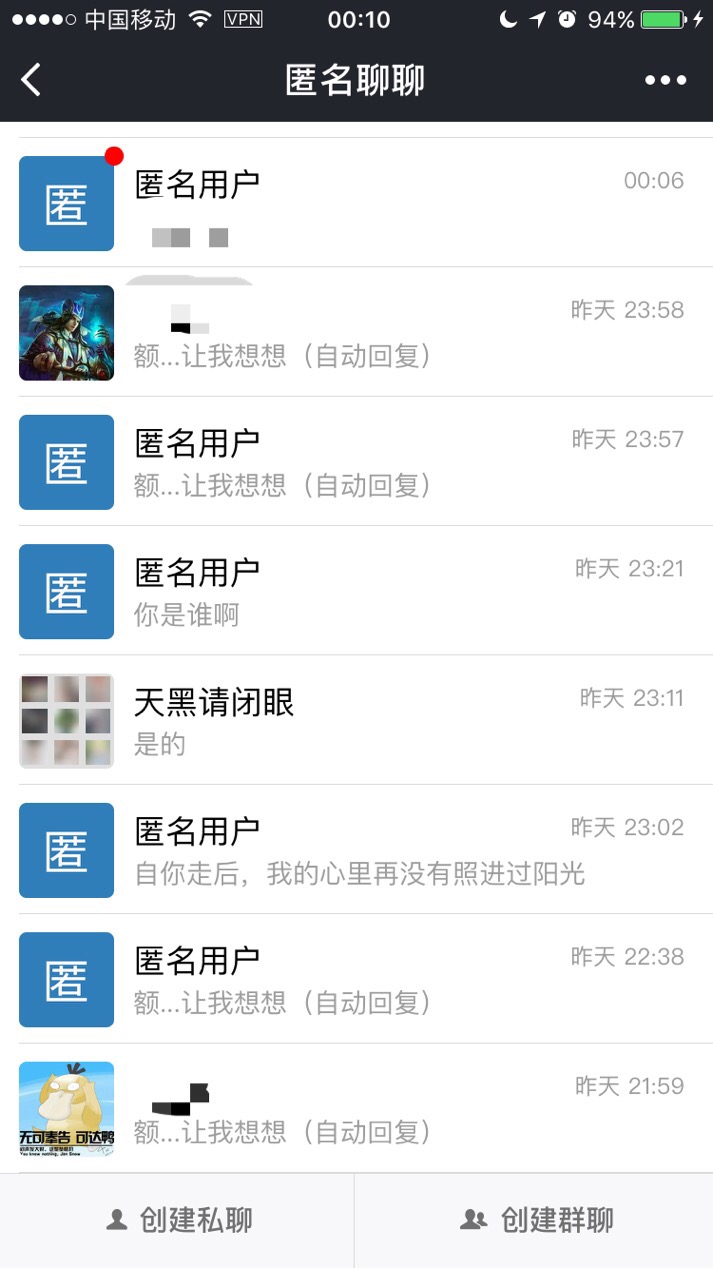713x1269 pixels.
Task: Open the Psyduck avatar chat from 21:59
Action: (356, 1108)
